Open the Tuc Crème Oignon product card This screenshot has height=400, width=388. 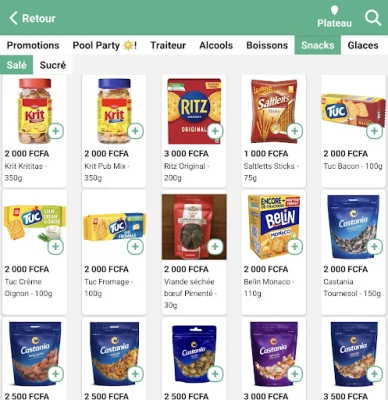tap(34, 252)
